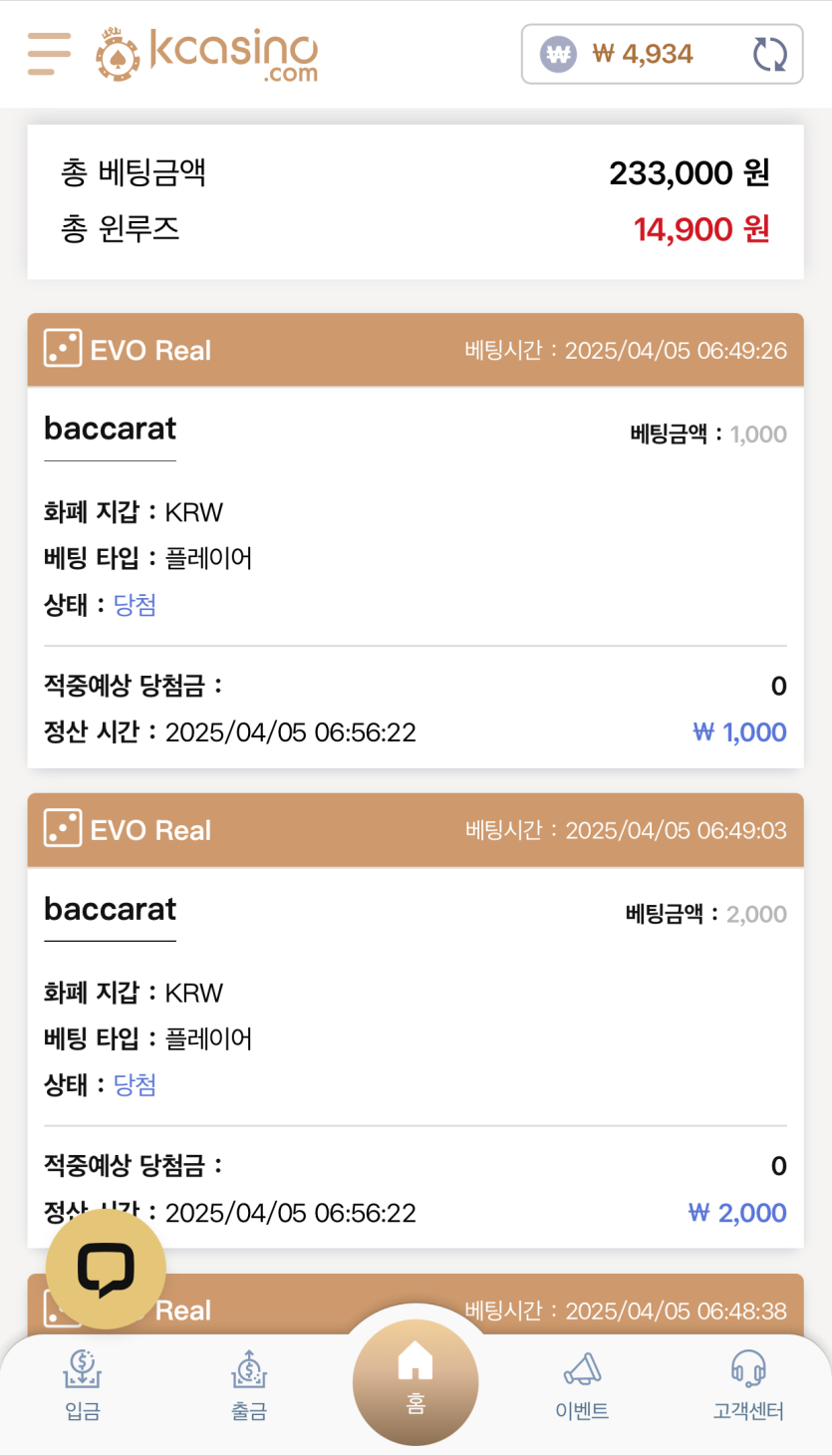832x1456 pixels.
Task: Refresh the wallet balance
Action: 769,54
